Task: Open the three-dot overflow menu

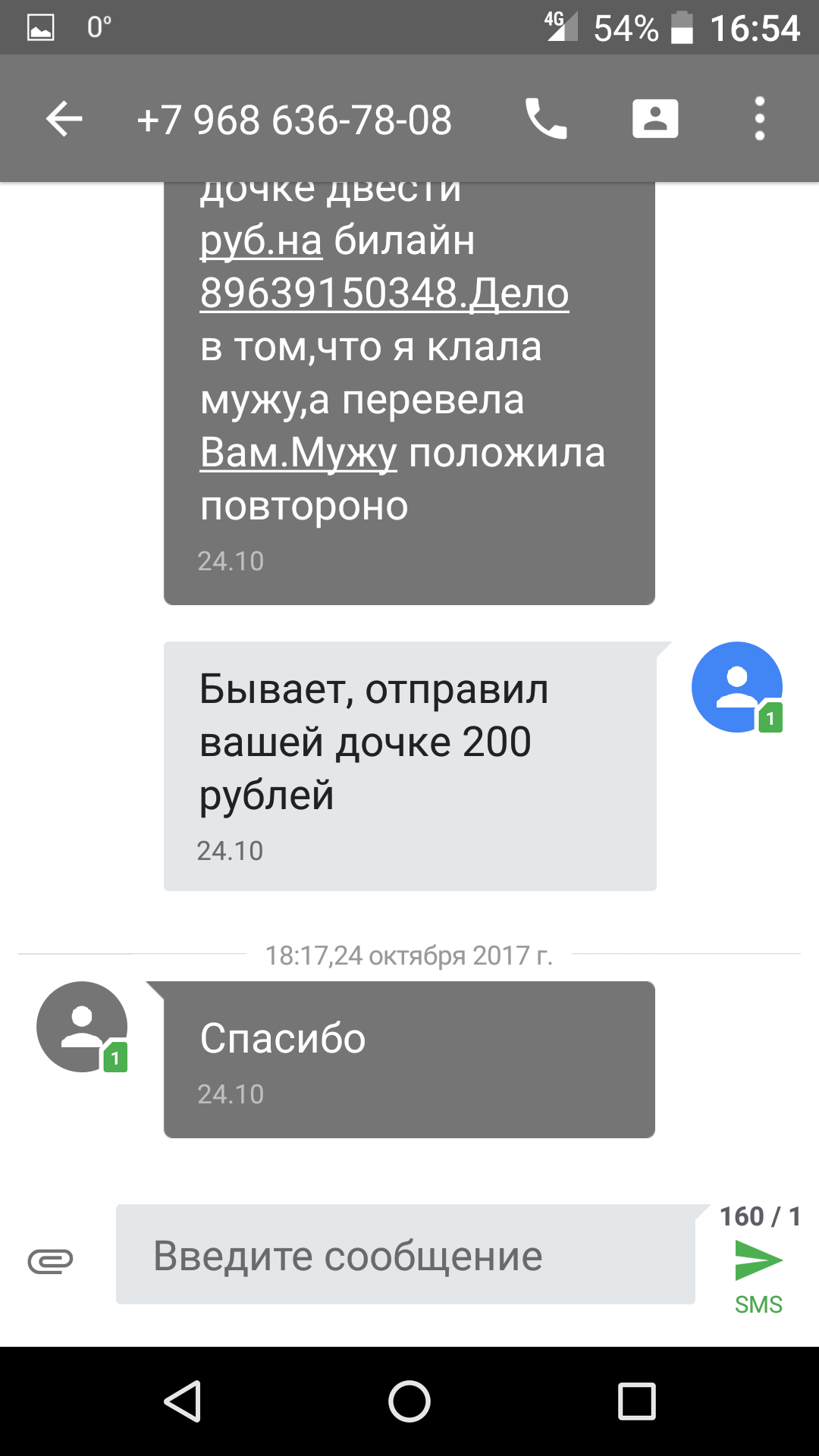Action: click(759, 119)
